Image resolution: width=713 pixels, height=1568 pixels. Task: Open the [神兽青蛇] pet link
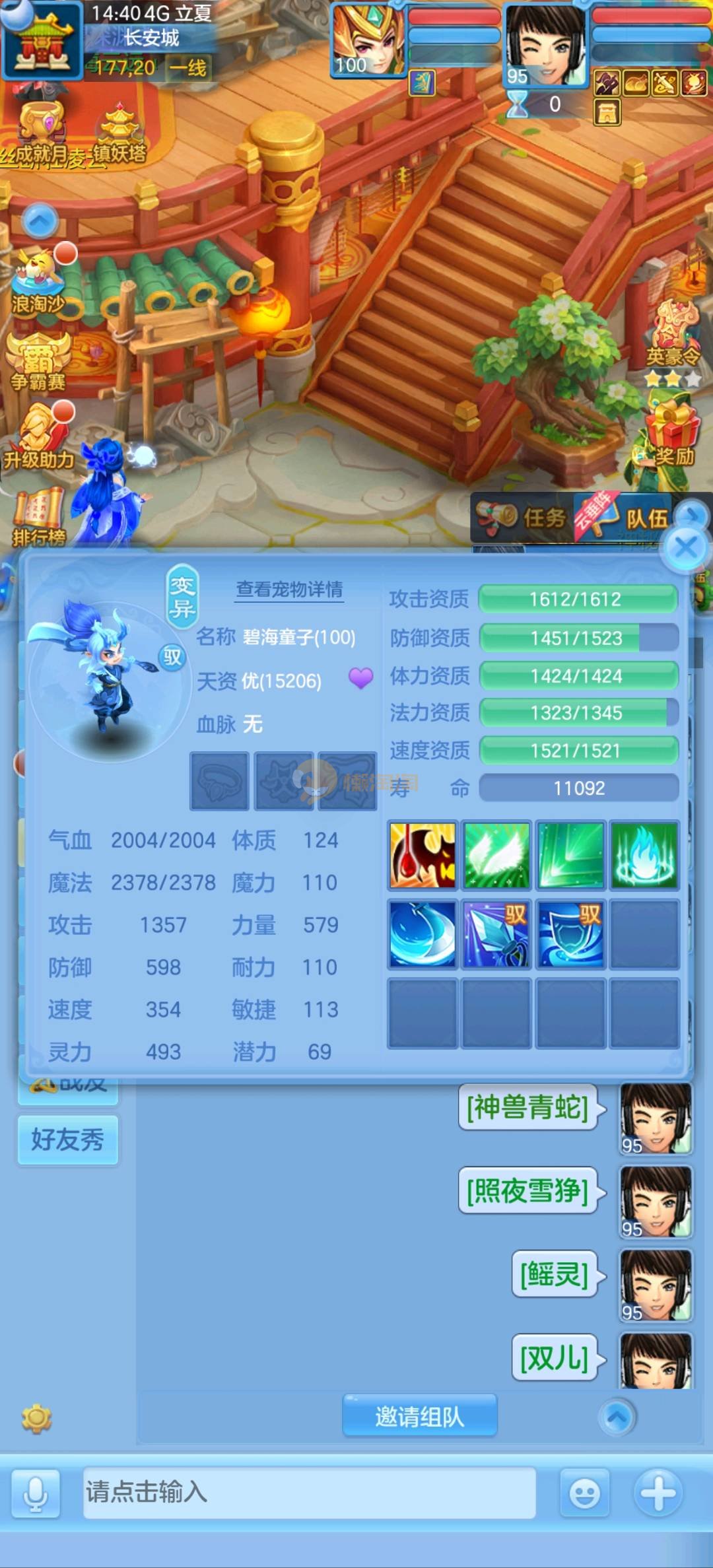tap(527, 1107)
